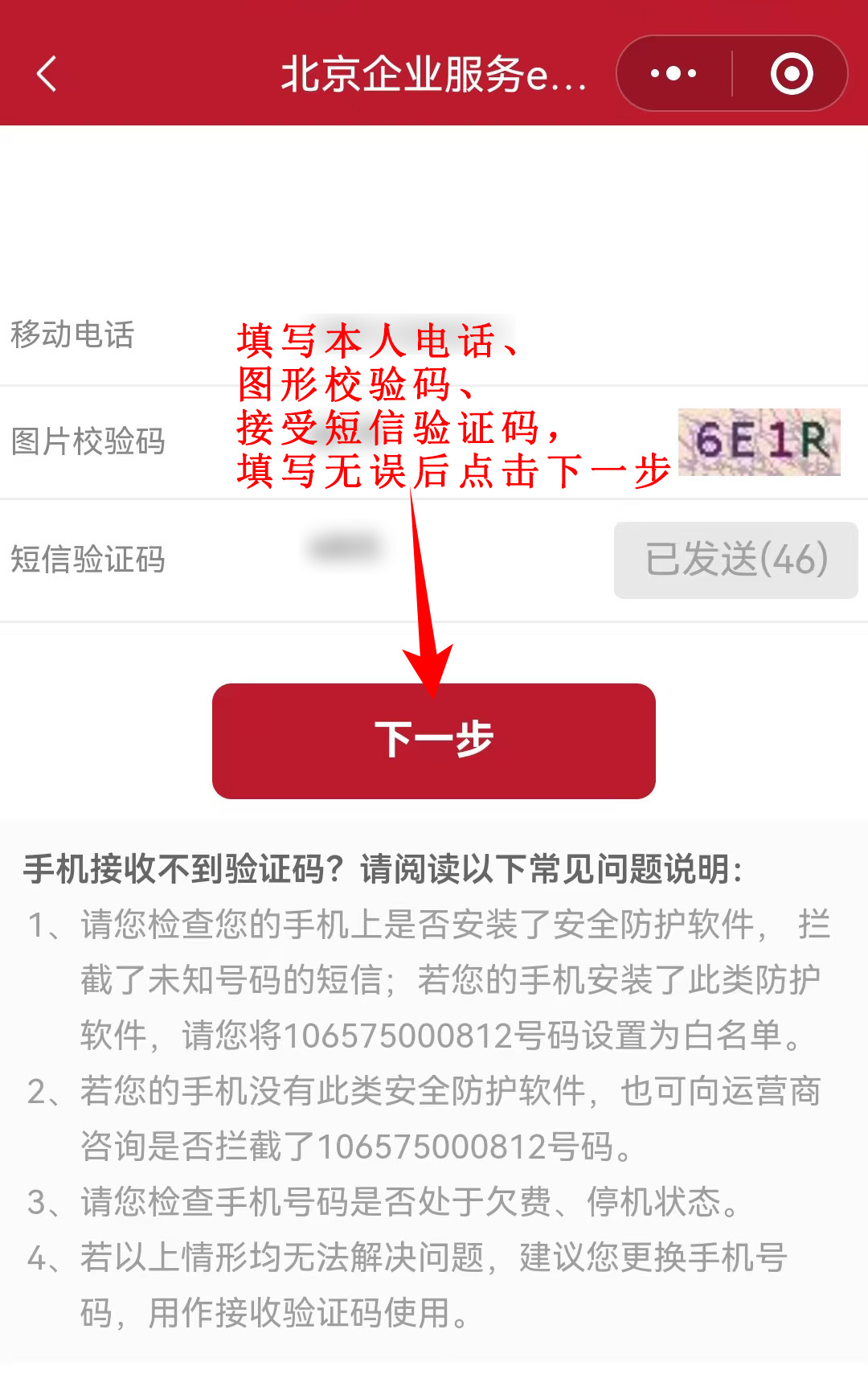
Task: Close the mini program with the circle button
Action: [792, 74]
